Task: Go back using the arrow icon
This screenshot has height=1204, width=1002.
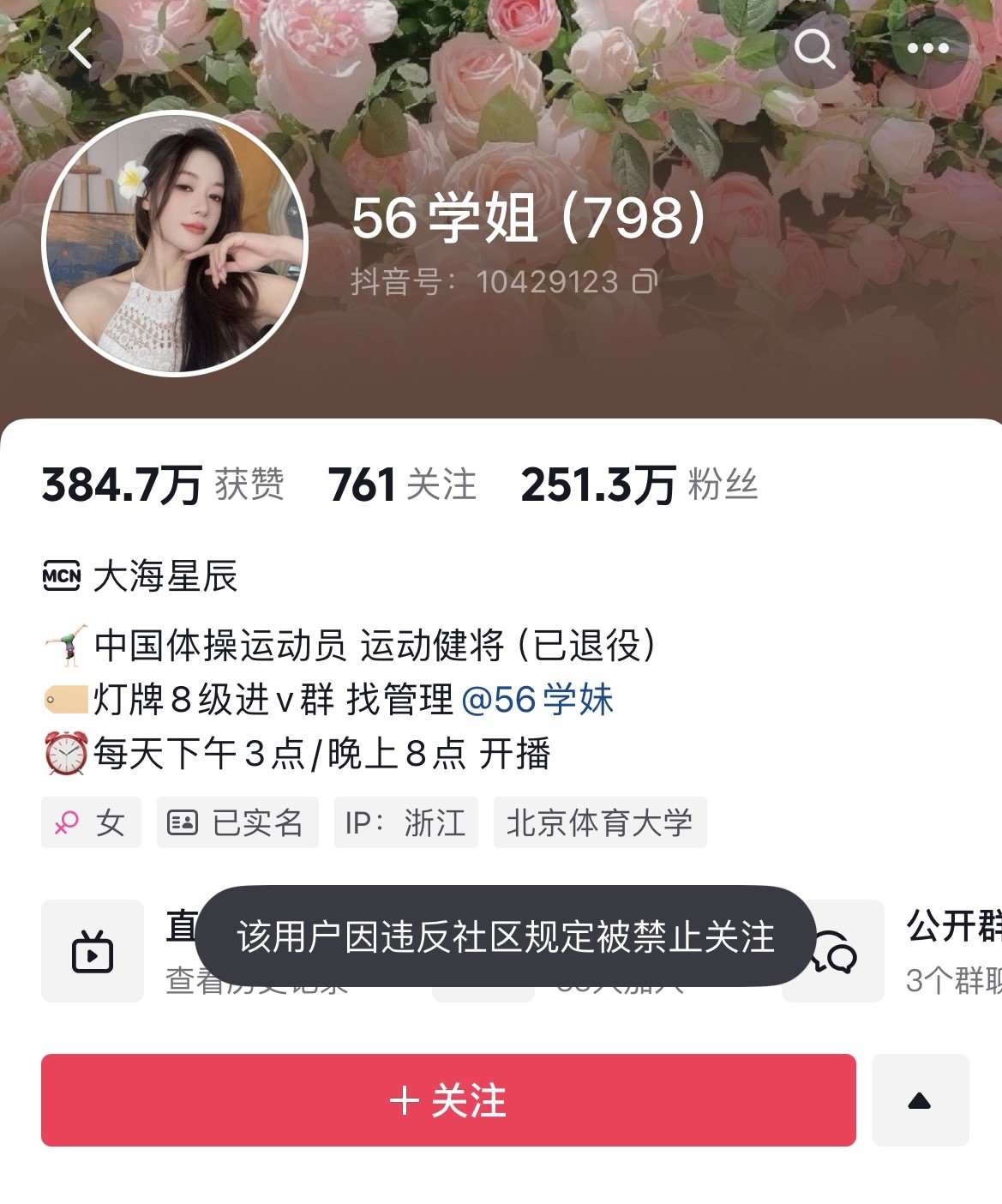Action: pyautogui.click(x=81, y=48)
